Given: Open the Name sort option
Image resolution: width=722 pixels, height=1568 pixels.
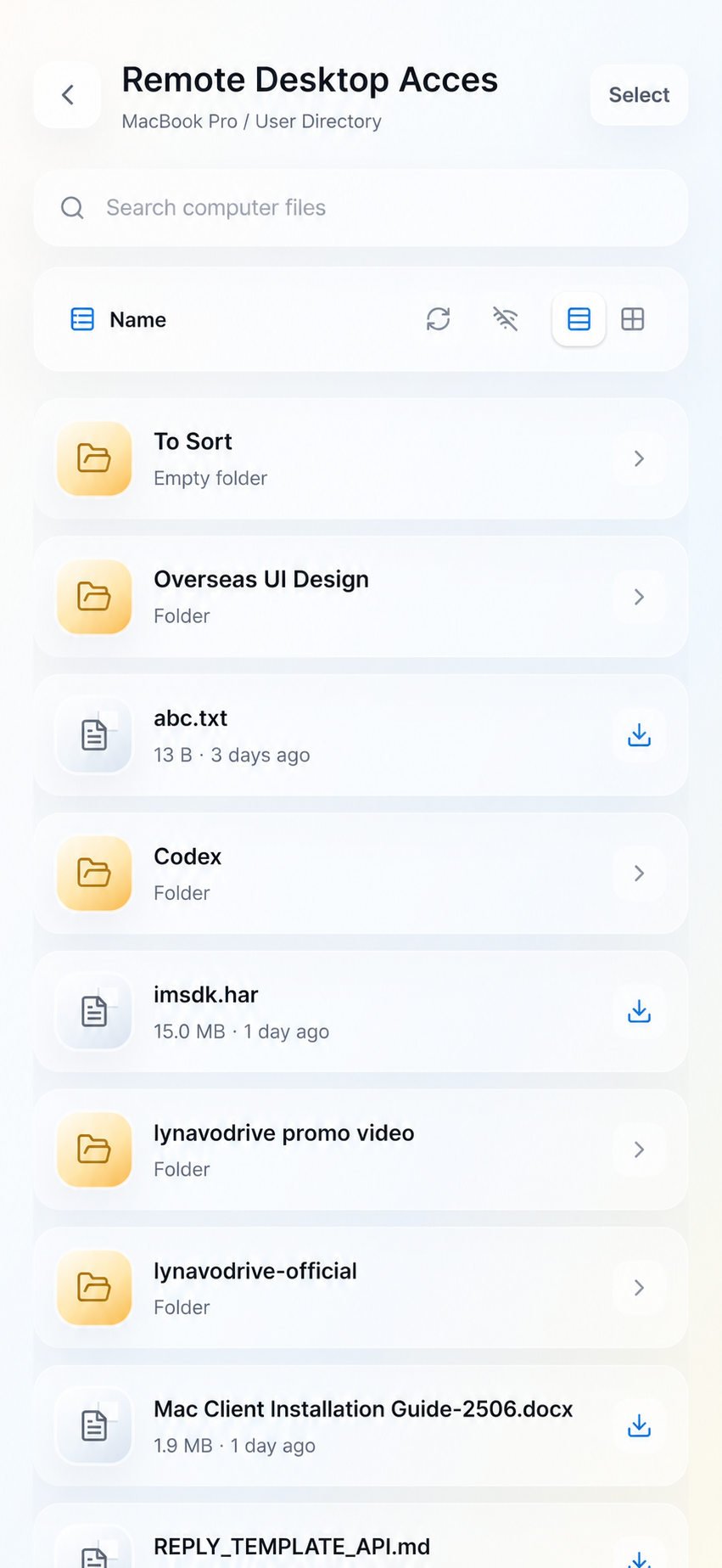Looking at the screenshot, I should pos(118,319).
